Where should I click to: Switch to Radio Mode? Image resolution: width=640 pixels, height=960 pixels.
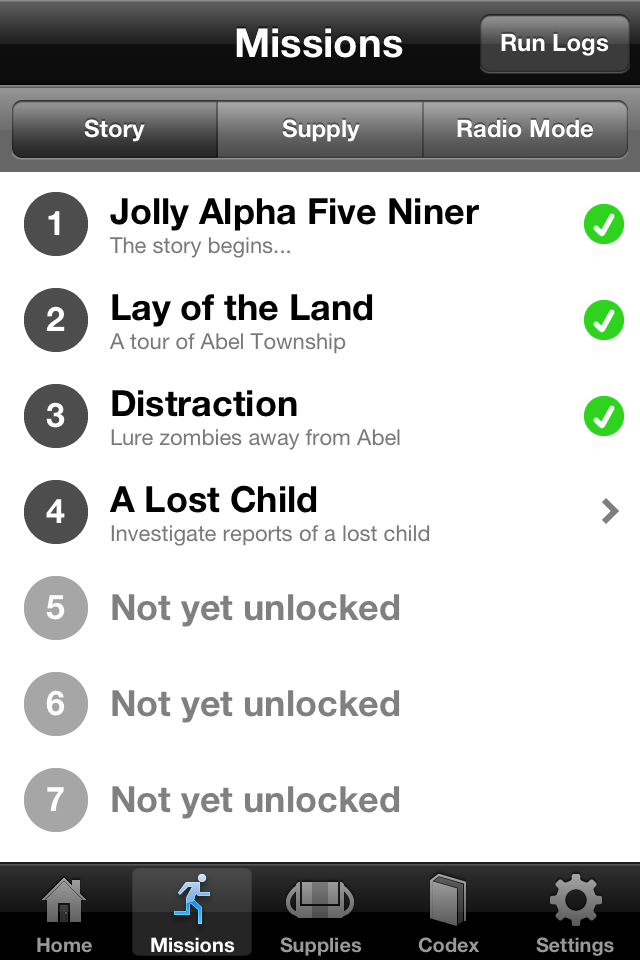click(x=524, y=129)
